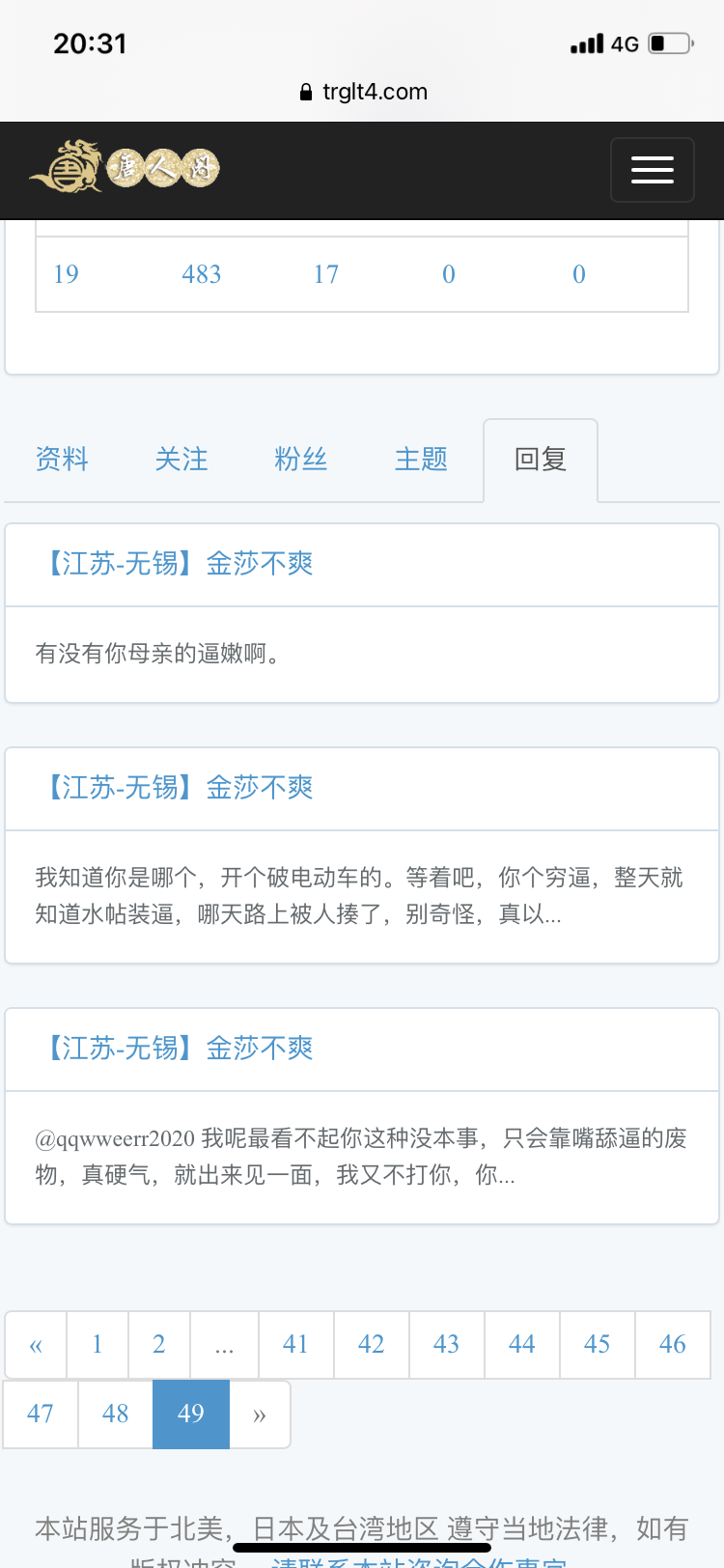Jump to page 41
Viewport: 724px width, 1568px height.
295,1344
